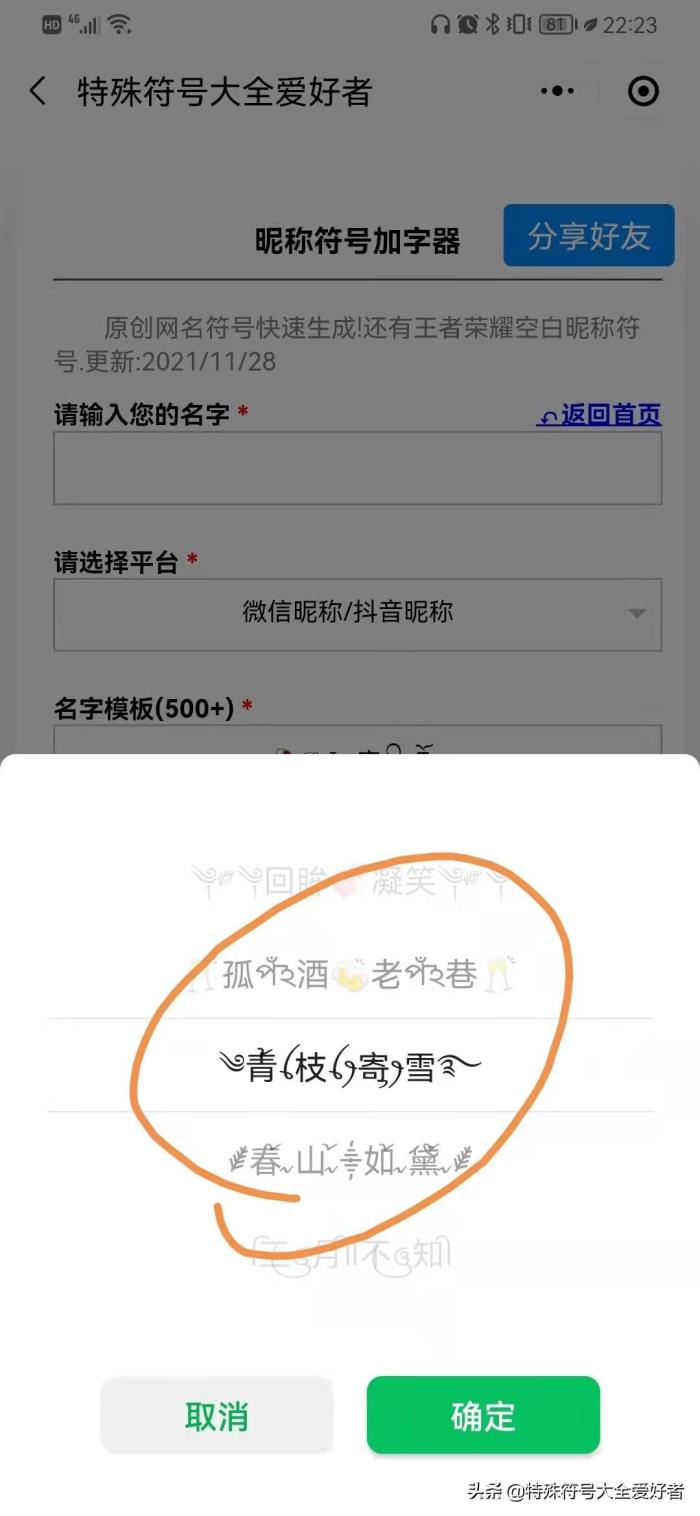
Task: Cancel the picker with 取消
Action: (x=216, y=1415)
